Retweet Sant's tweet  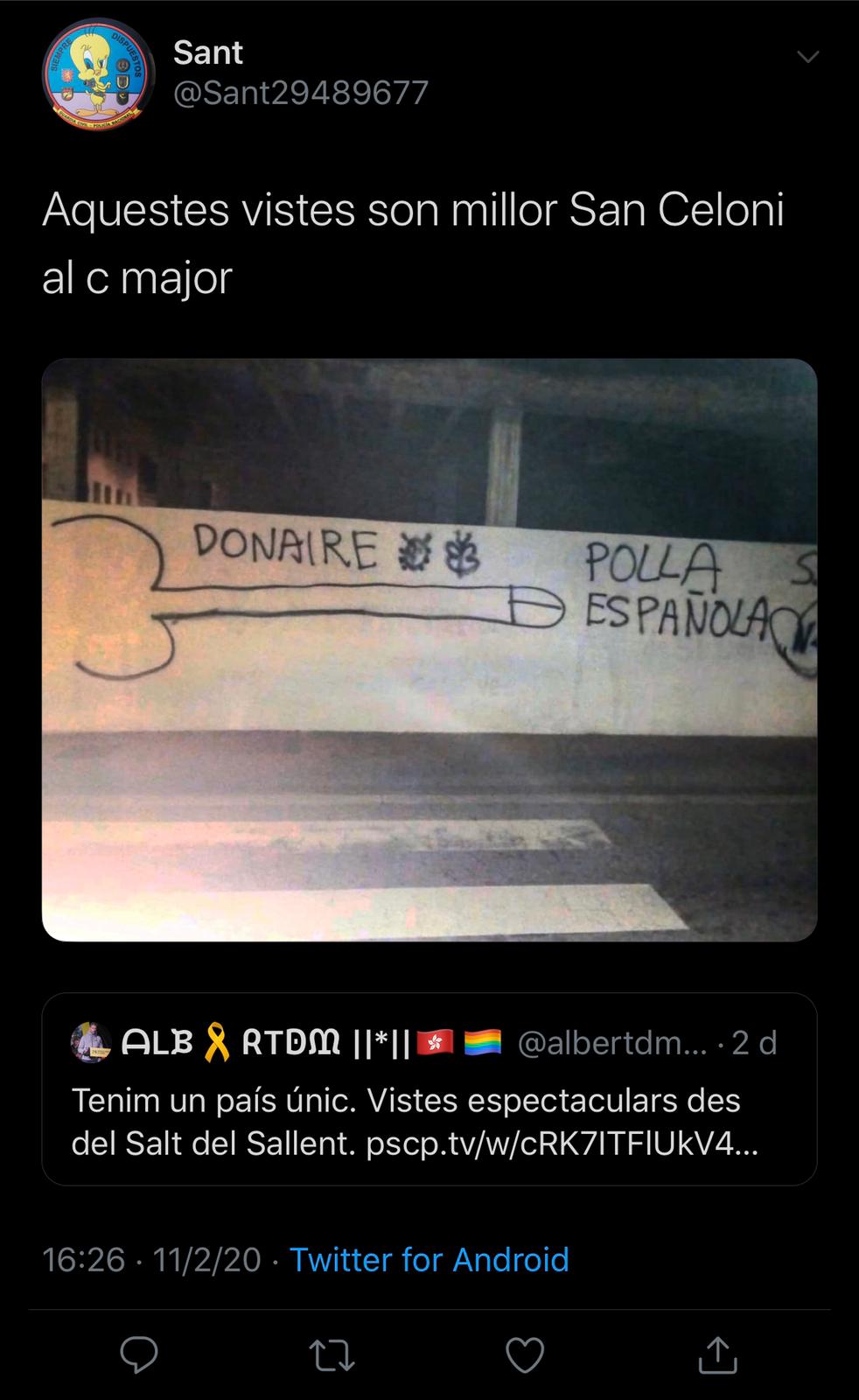[x=332, y=1354]
